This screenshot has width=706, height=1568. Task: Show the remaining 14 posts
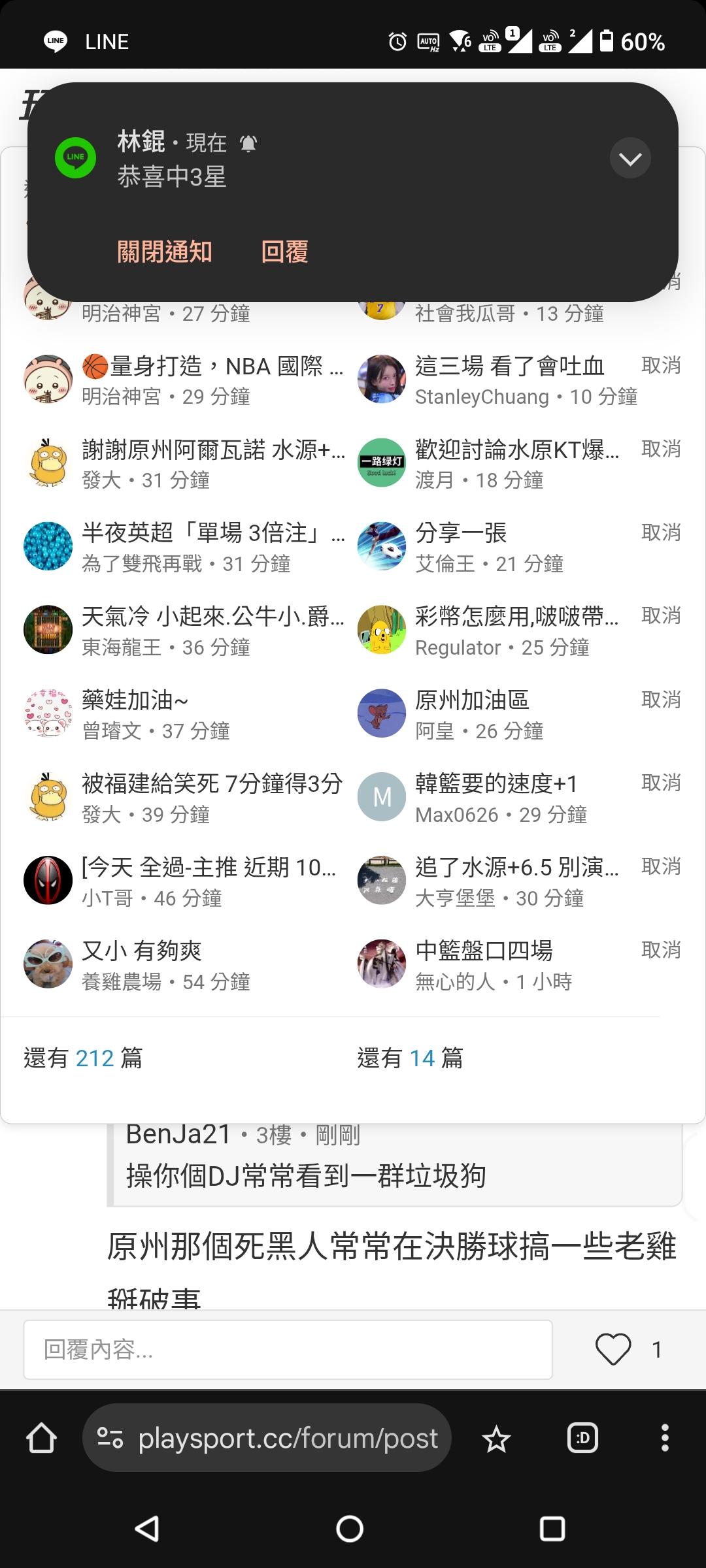(x=410, y=1058)
